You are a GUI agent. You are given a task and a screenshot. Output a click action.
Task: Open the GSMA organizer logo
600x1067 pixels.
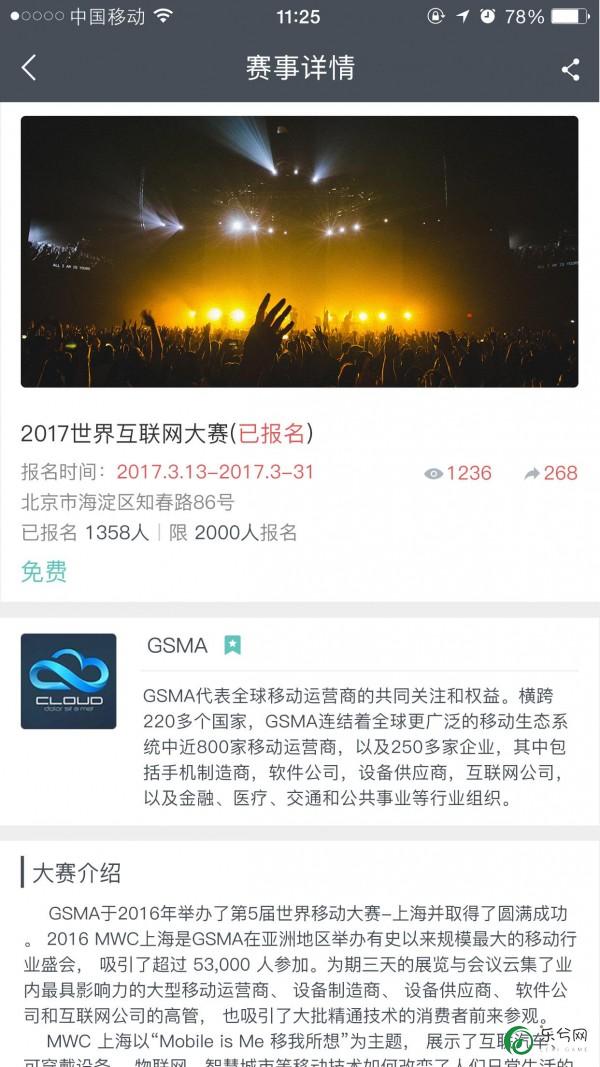point(69,681)
